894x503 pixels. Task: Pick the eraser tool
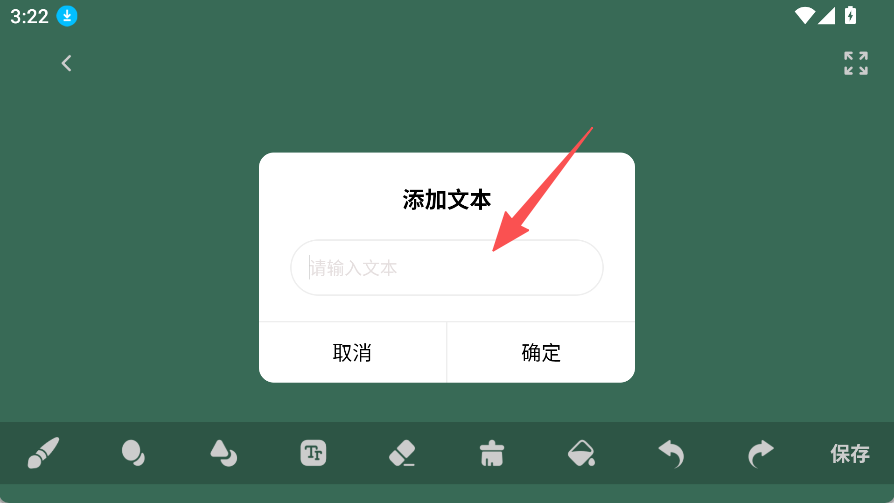(x=402, y=453)
